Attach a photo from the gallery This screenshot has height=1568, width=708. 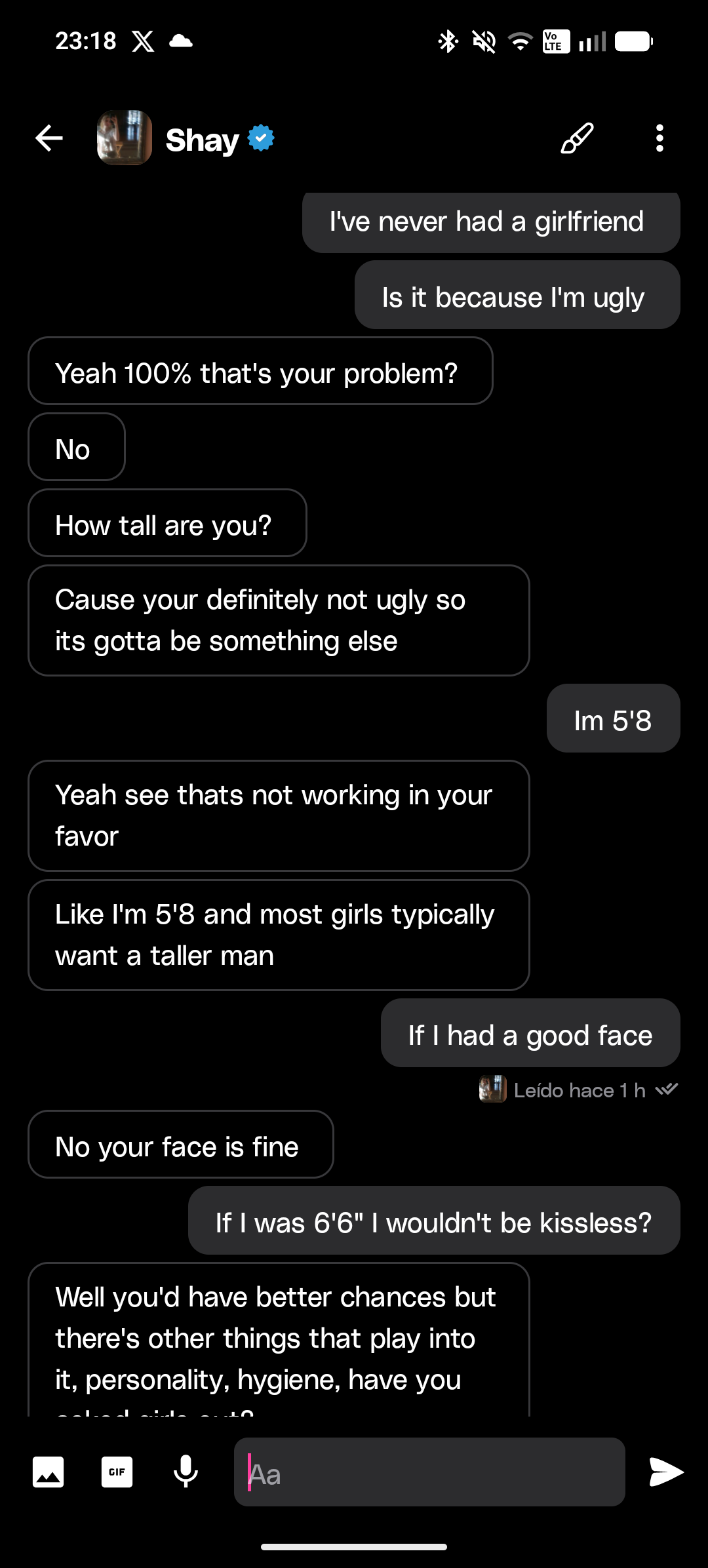point(49,1472)
